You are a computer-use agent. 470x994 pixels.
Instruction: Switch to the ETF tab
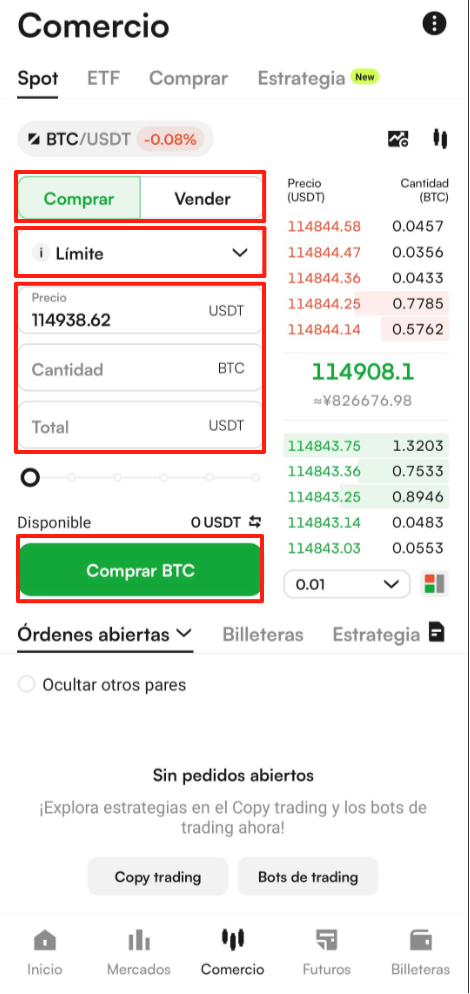[103, 79]
